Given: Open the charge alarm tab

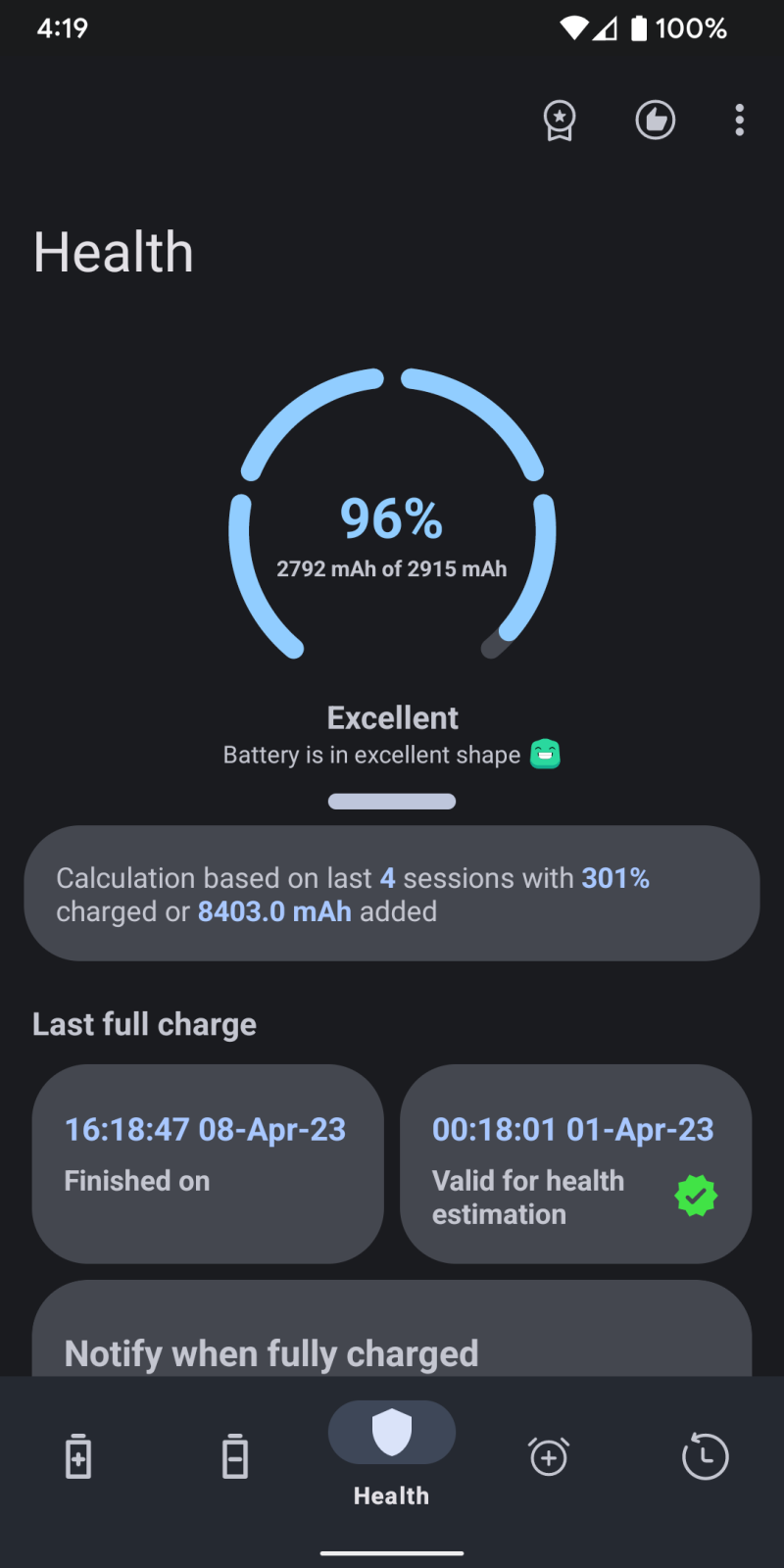Looking at the screenshot, I should point(549,1456).
